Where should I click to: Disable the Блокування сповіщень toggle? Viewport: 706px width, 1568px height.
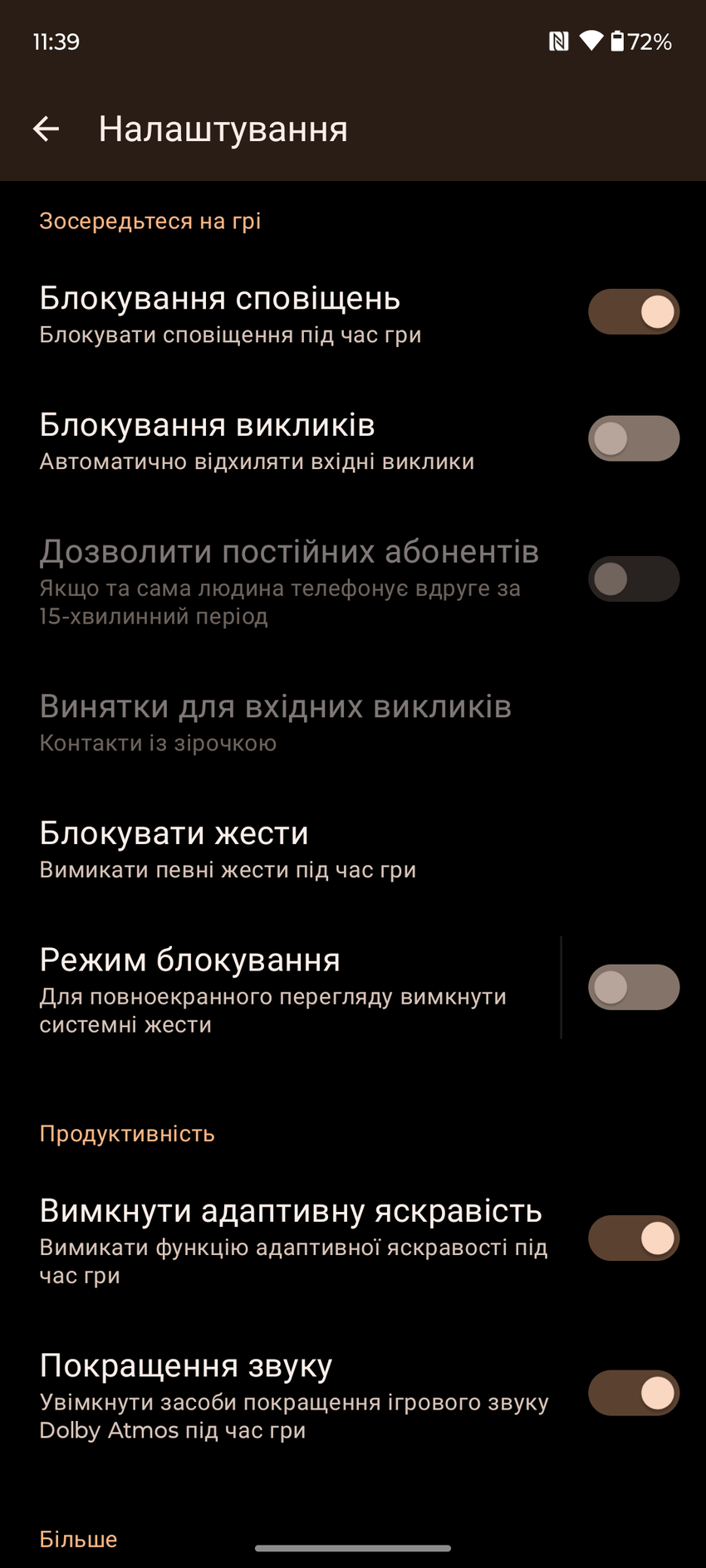click(x=634, y=311)
